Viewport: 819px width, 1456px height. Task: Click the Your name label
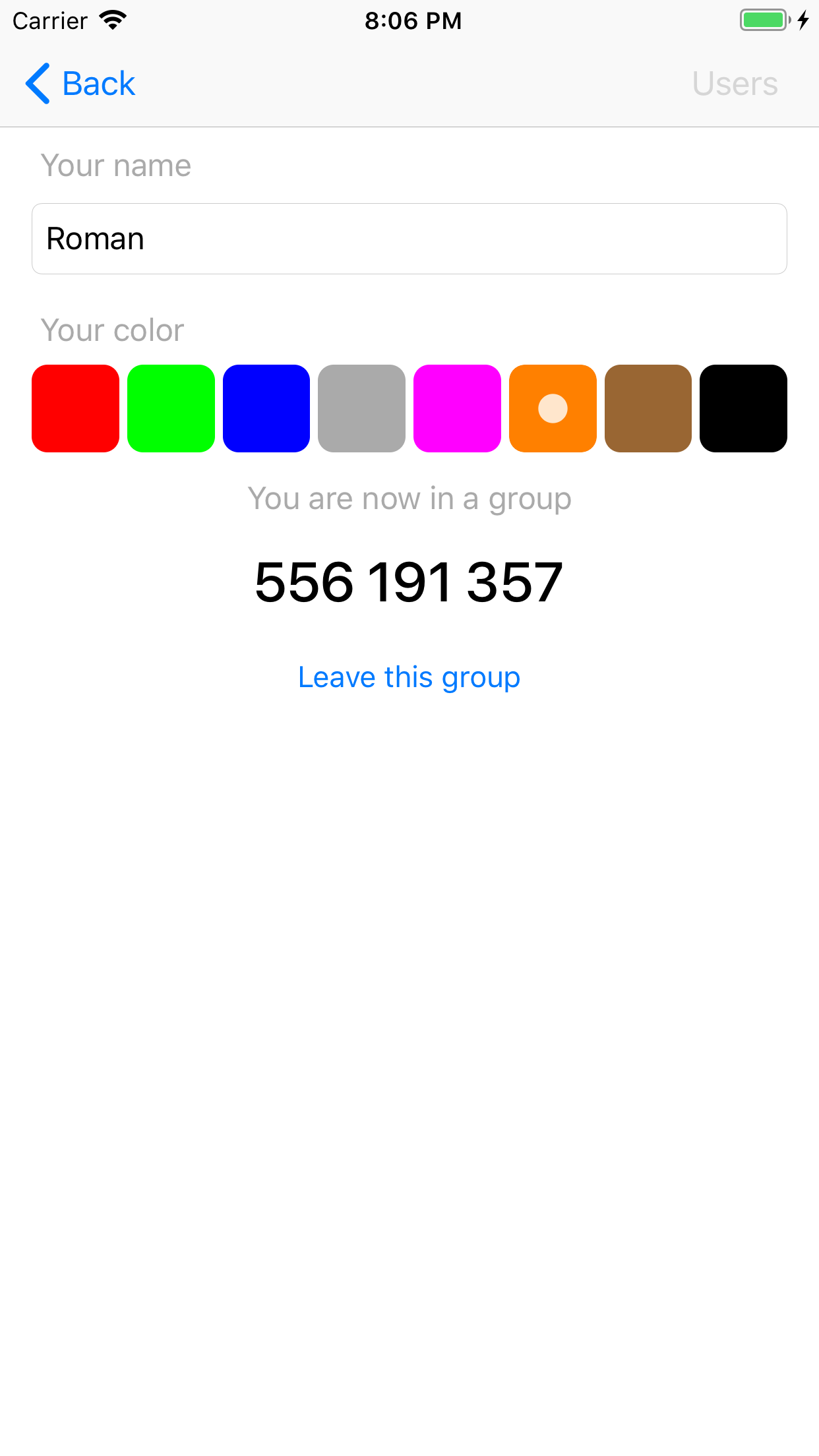pyautogui.click(x=115, y=166)
